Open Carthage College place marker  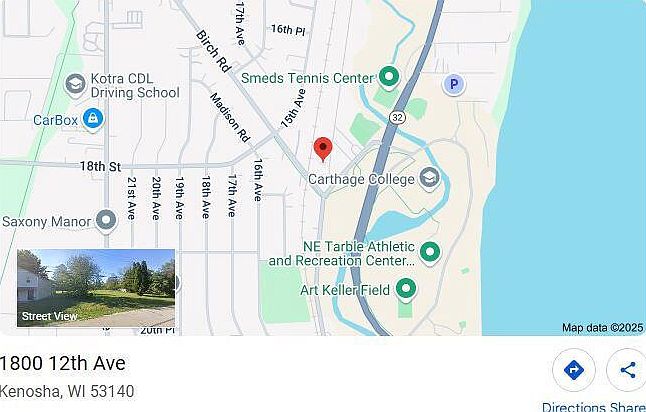430,179
